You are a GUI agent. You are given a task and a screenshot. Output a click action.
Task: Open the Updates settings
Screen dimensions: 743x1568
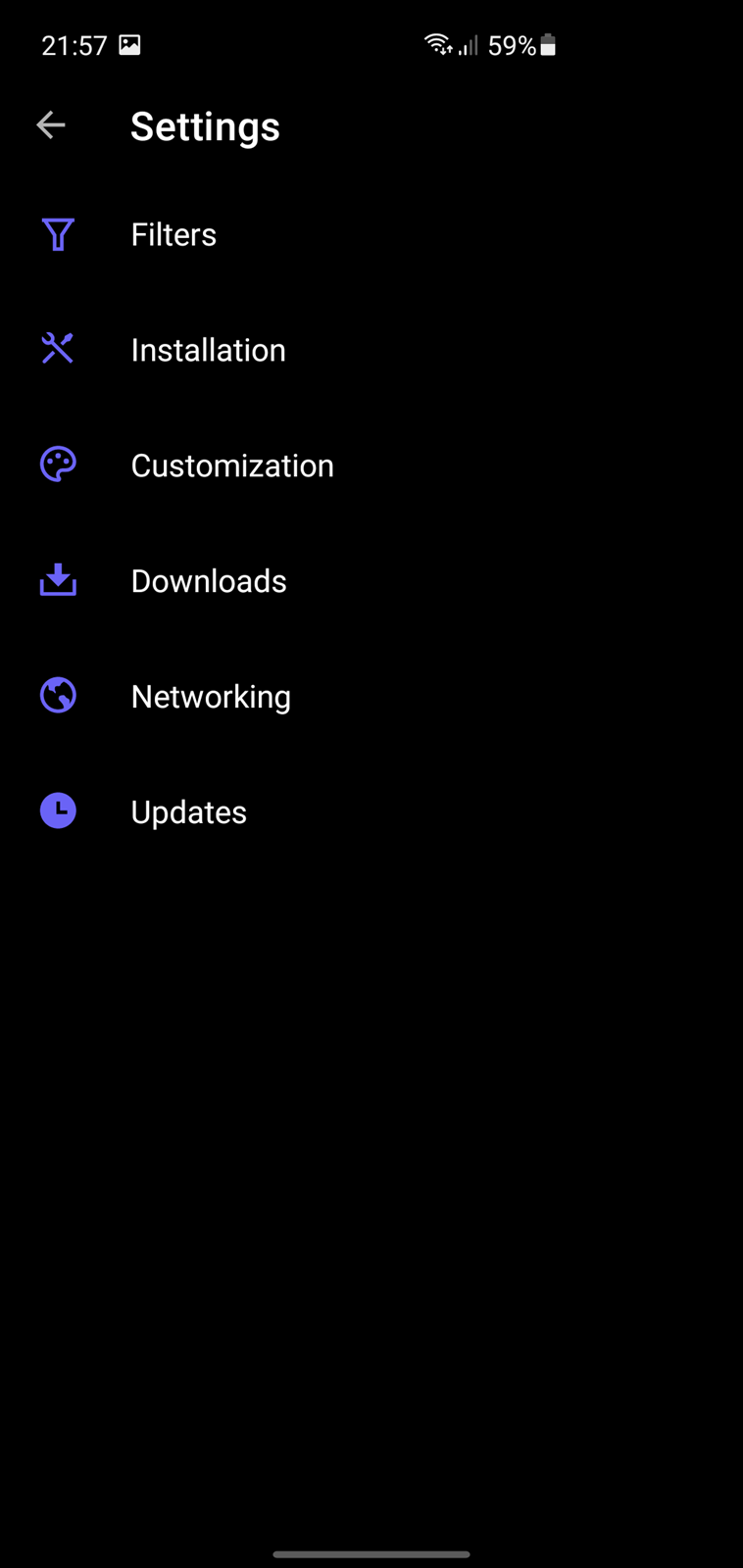[371, 812]
